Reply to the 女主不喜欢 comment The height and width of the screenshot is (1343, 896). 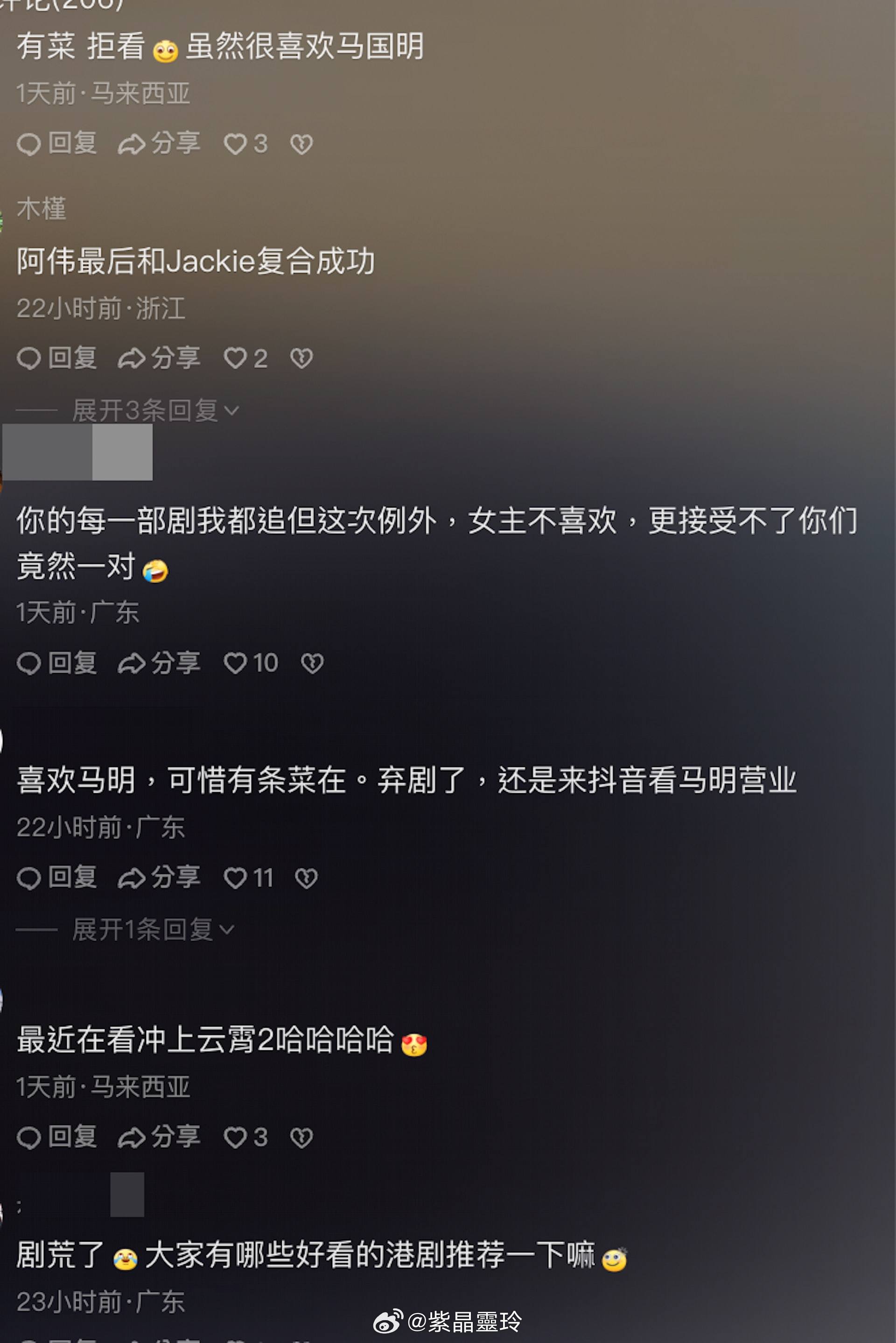pos(56,663)
